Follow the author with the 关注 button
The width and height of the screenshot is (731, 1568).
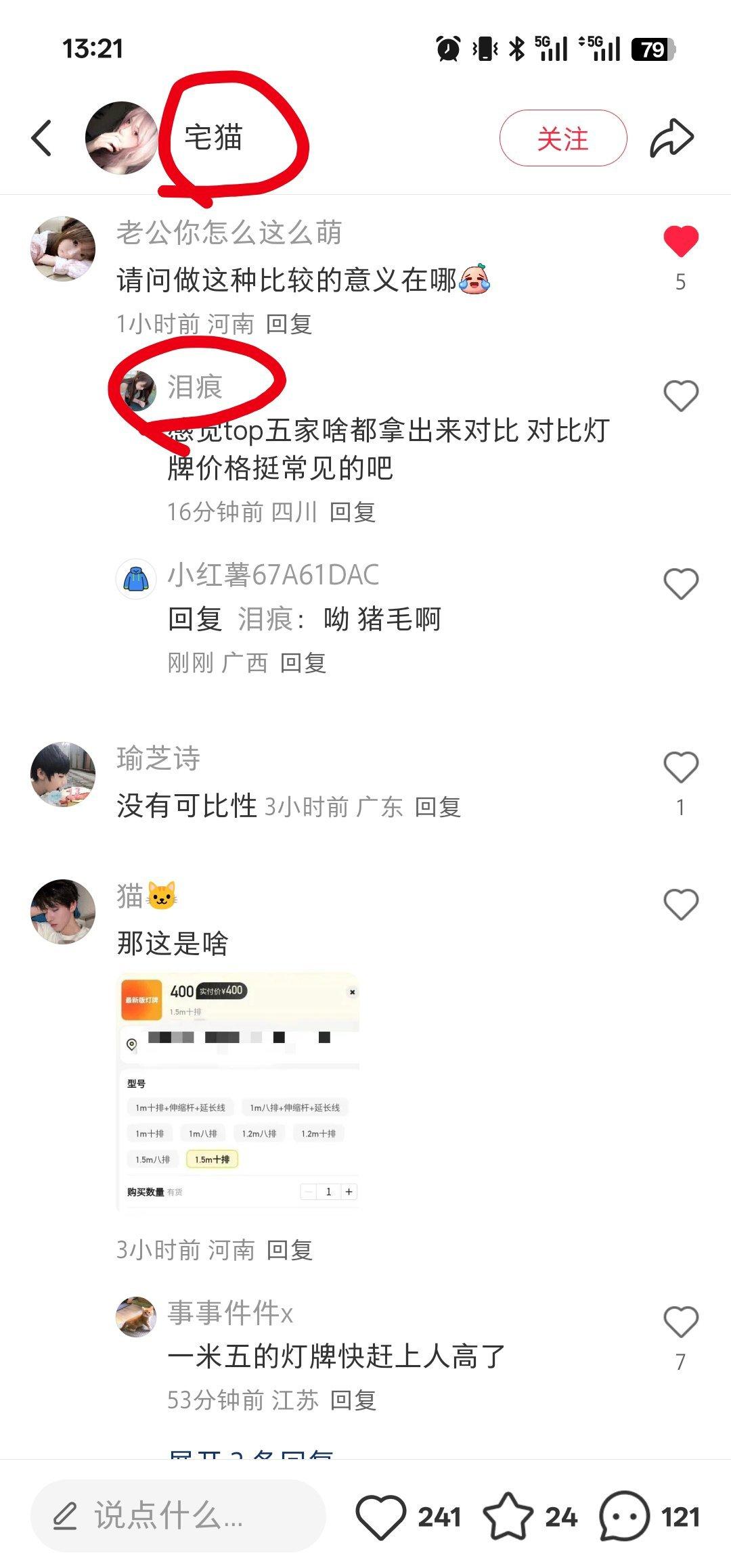[x=563, y=138]
